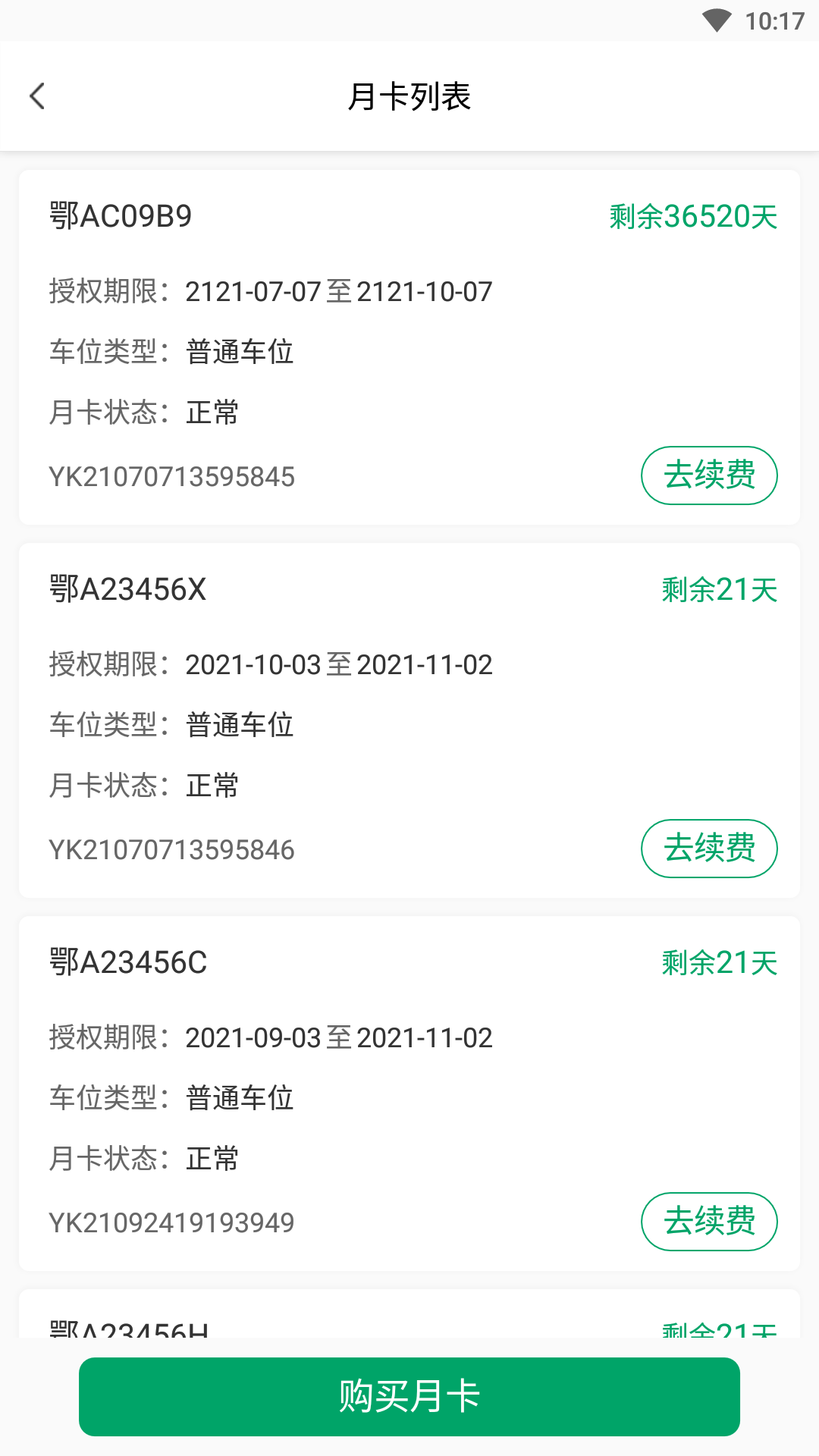View details of the 鄂A23456C card
Image resolution: width=819 pixels, height=1456 pixels.
409,1094
